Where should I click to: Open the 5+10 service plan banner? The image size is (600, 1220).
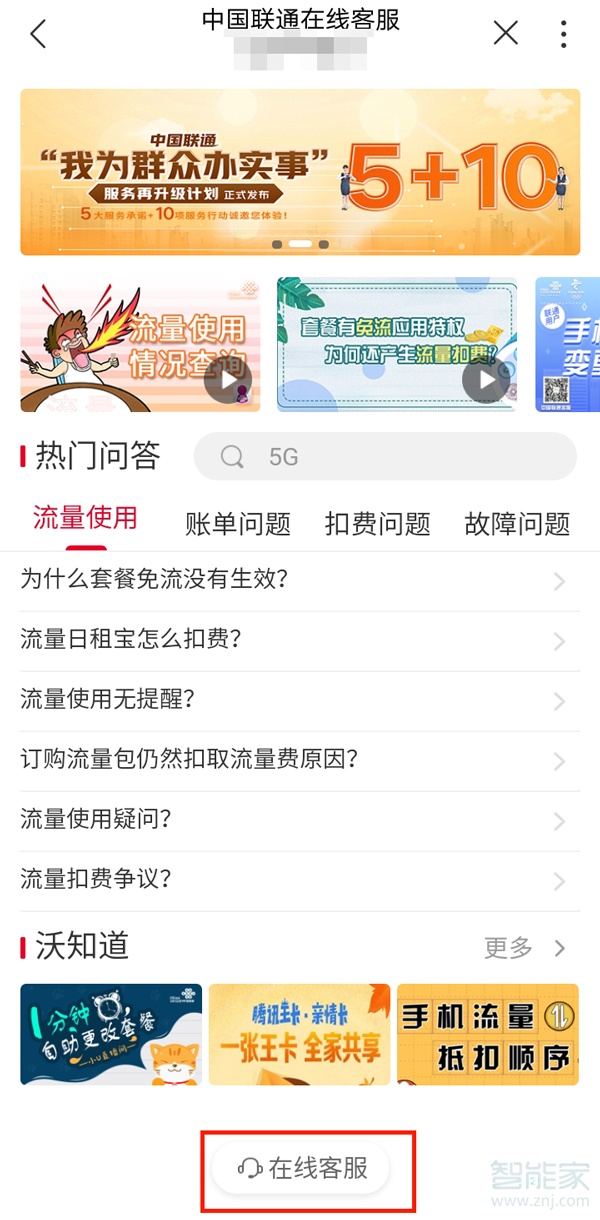tap(300, 172)
